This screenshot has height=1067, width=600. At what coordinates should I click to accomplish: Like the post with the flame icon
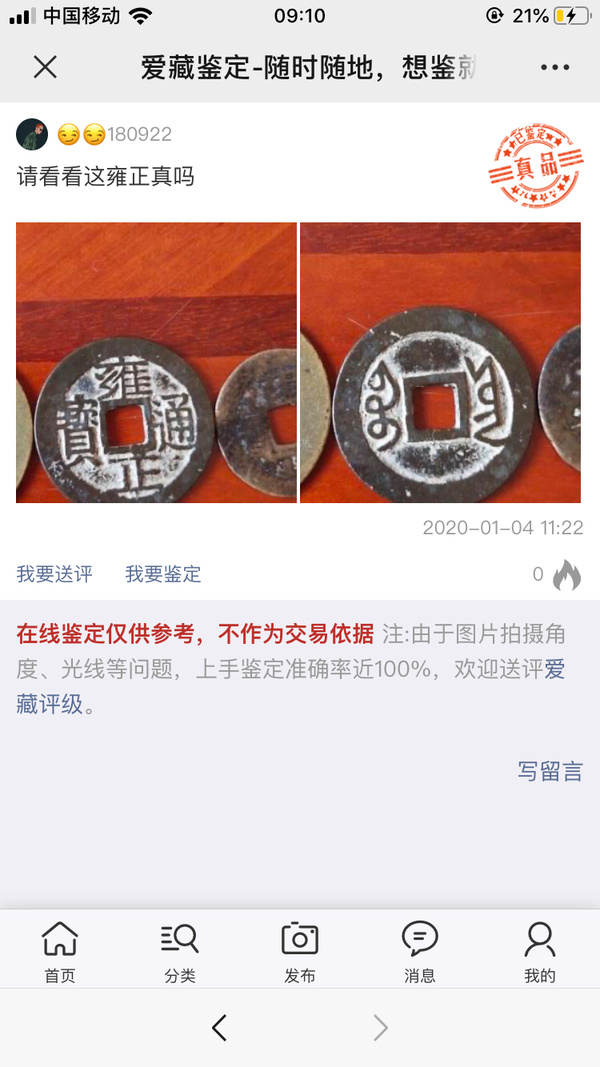(x=567, y=574)
